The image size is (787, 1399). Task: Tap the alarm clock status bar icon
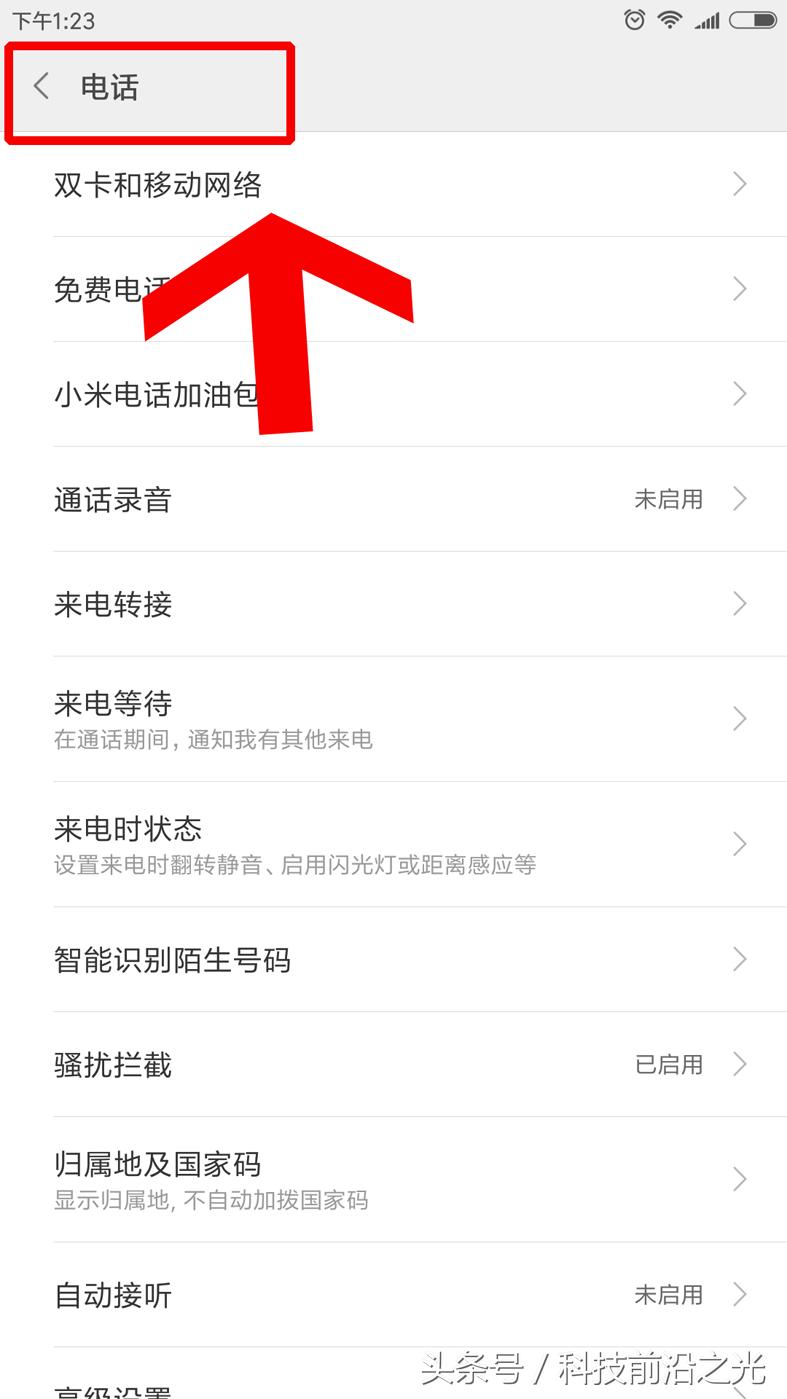pos(634,18)
